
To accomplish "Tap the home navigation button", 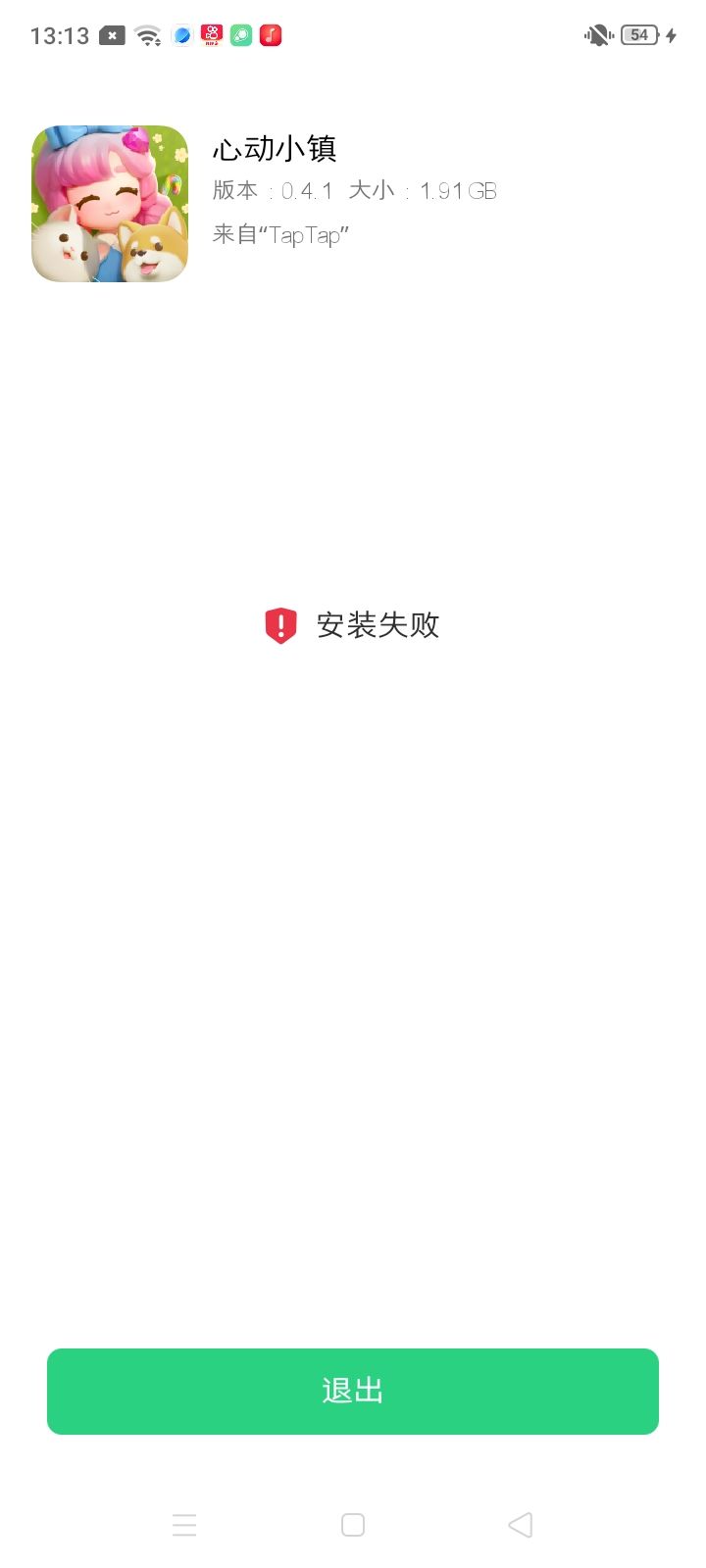I will point(353,1525).
